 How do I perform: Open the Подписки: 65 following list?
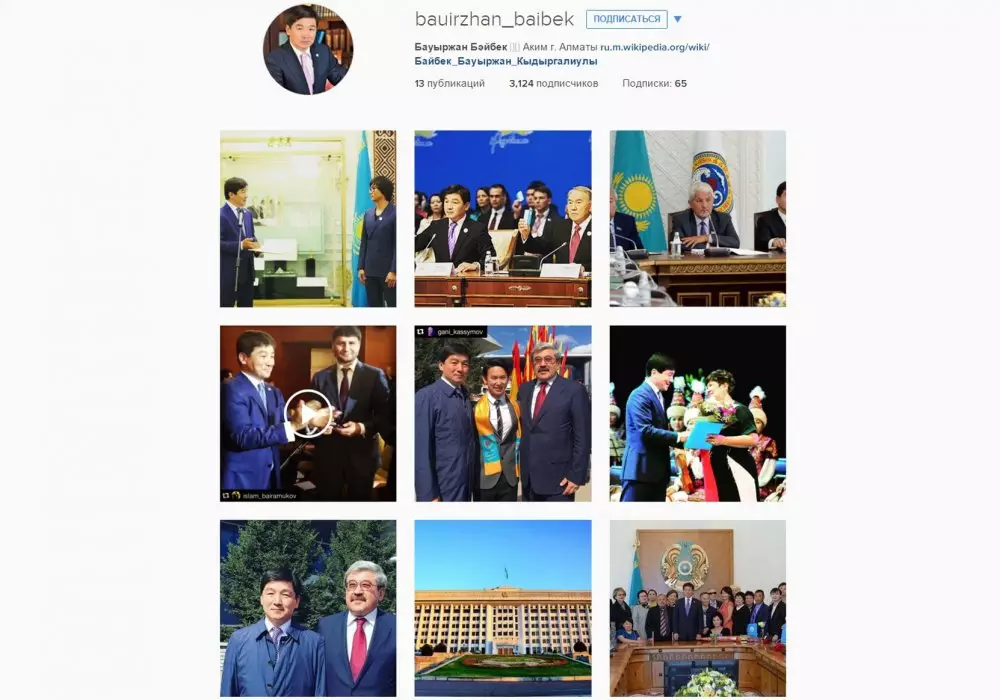[x=654, y=84]
